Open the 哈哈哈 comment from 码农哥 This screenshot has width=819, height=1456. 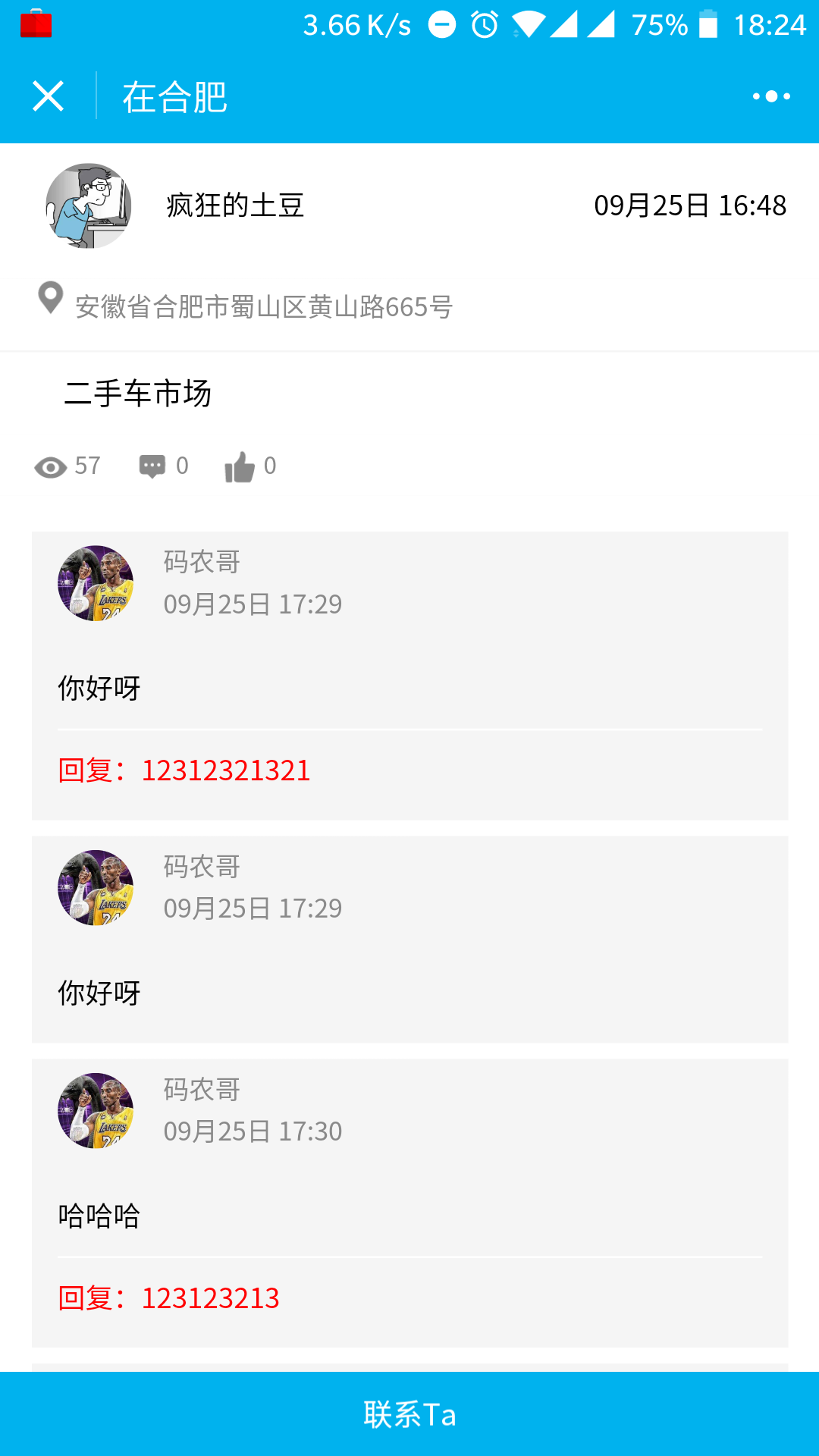click(99, 1216)
